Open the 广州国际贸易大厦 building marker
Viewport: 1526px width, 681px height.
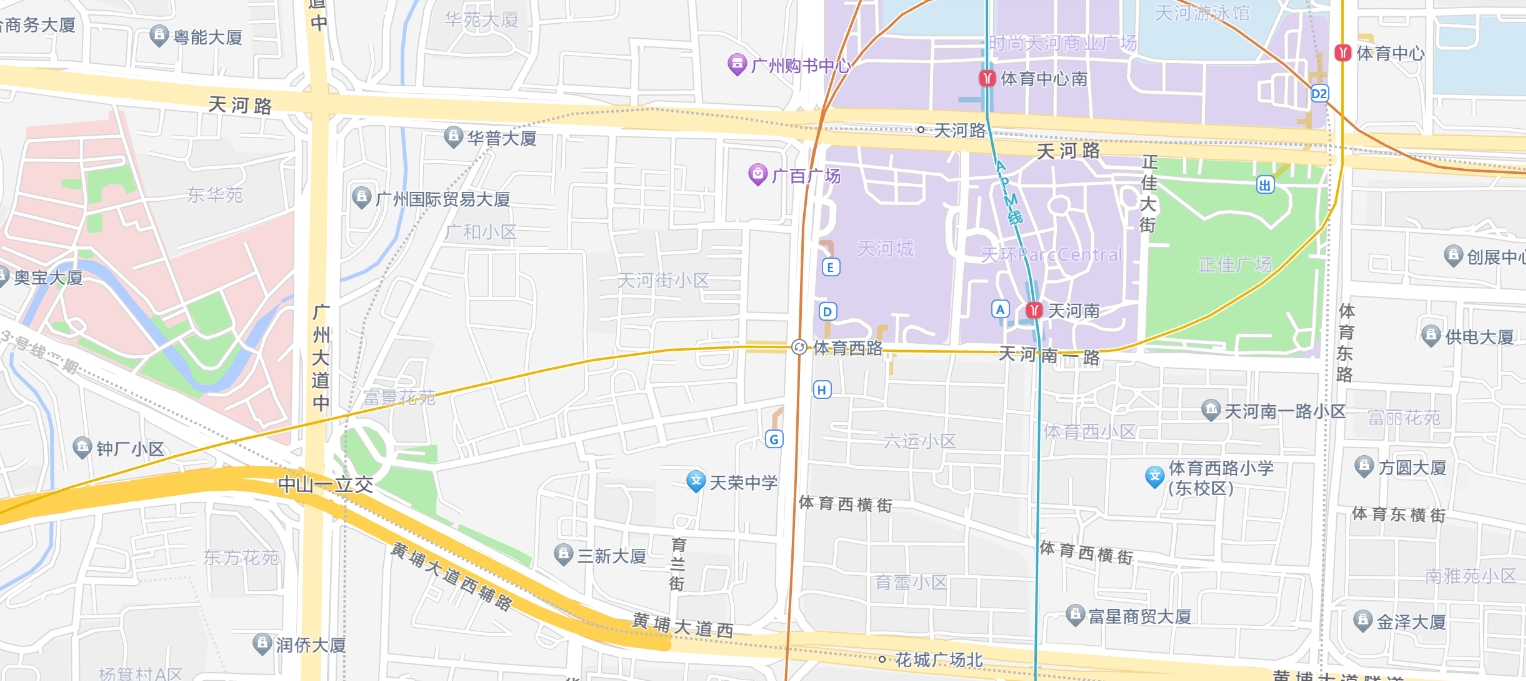pos(362,199)
